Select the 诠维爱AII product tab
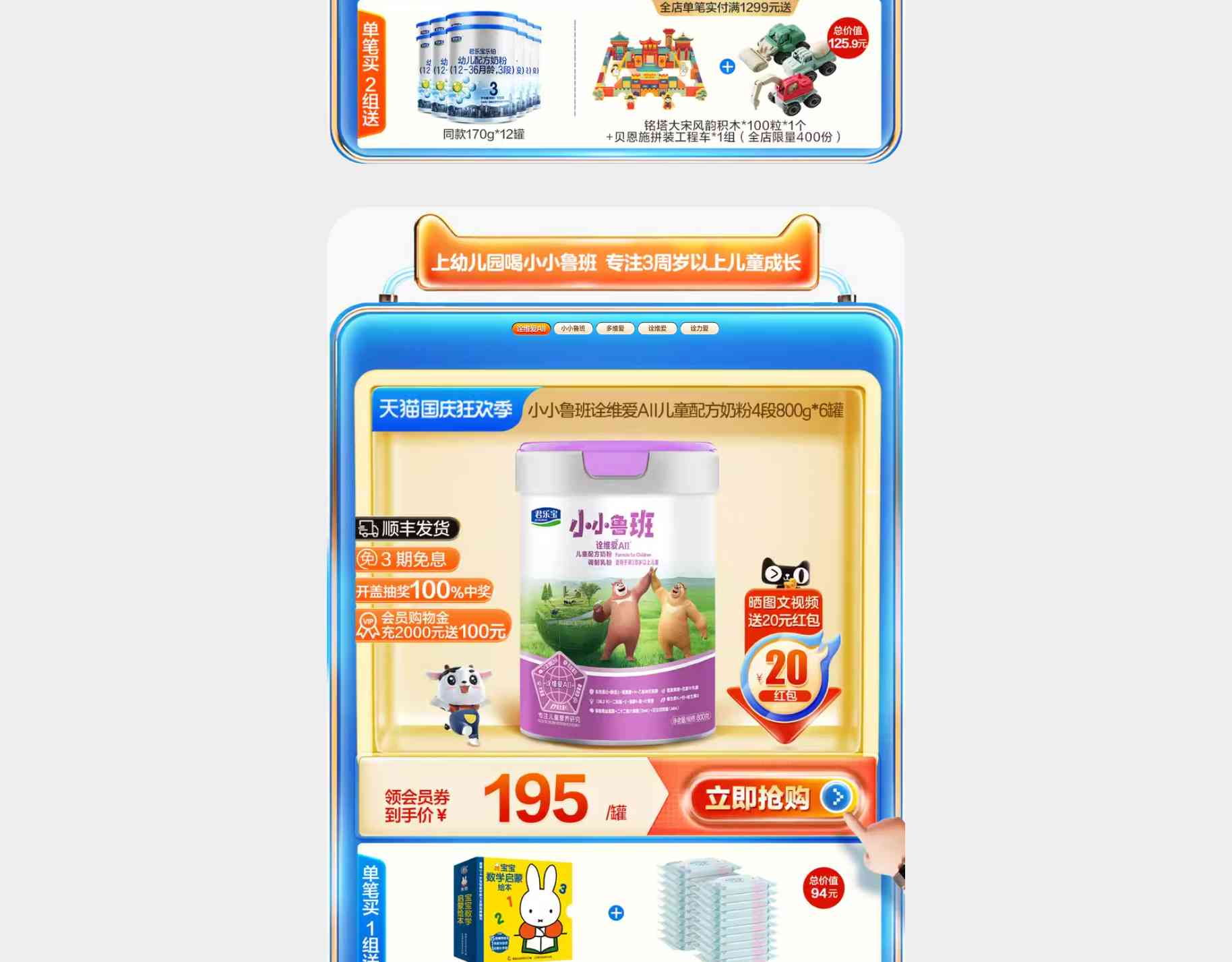 click(x=531, y=328)
